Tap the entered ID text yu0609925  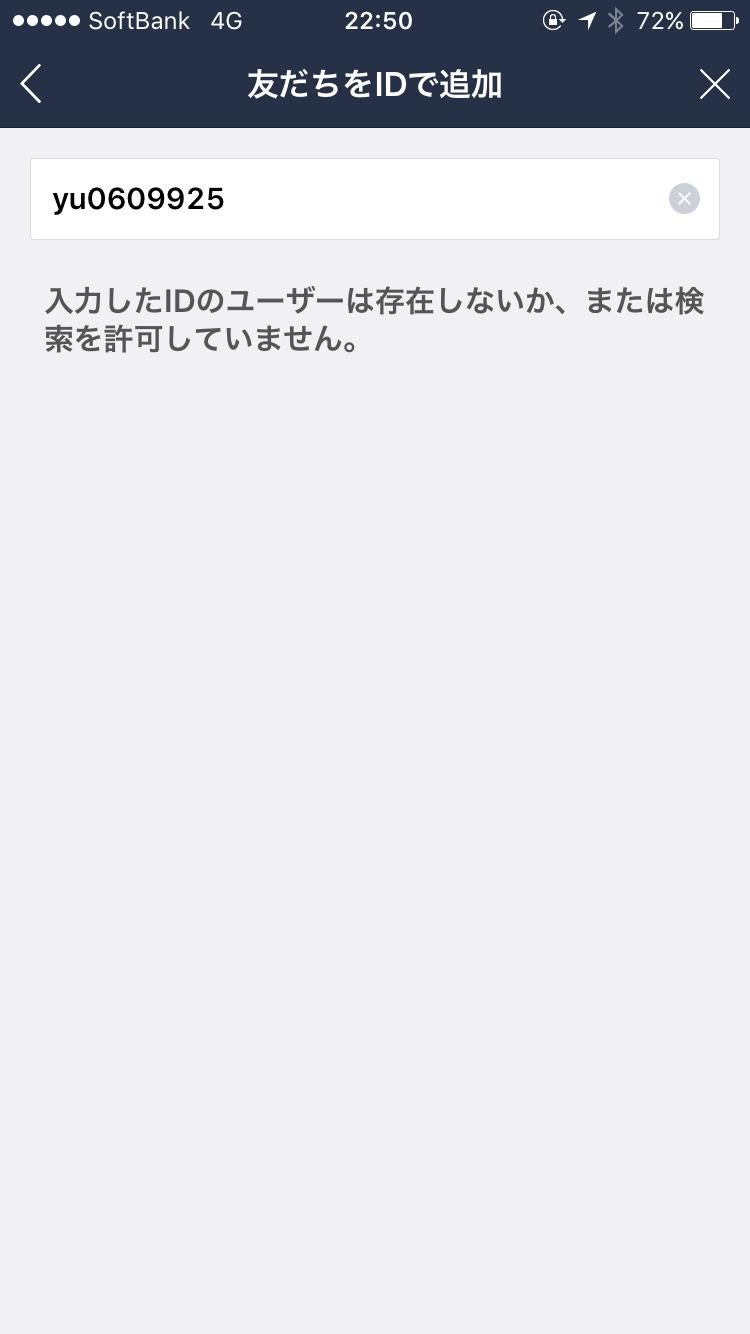138,198
